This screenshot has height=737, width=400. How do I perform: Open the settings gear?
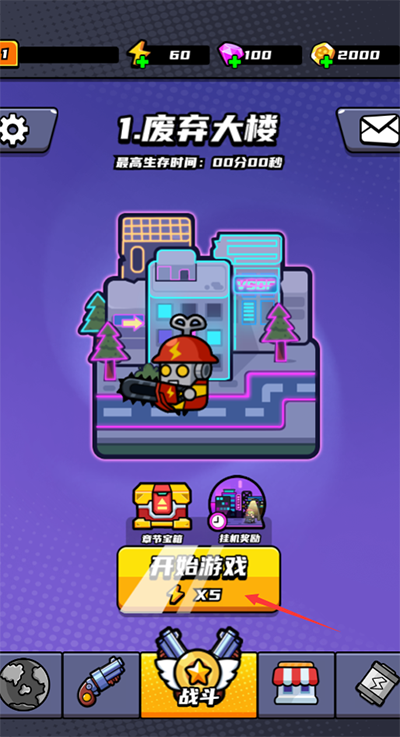coord(24,129)
